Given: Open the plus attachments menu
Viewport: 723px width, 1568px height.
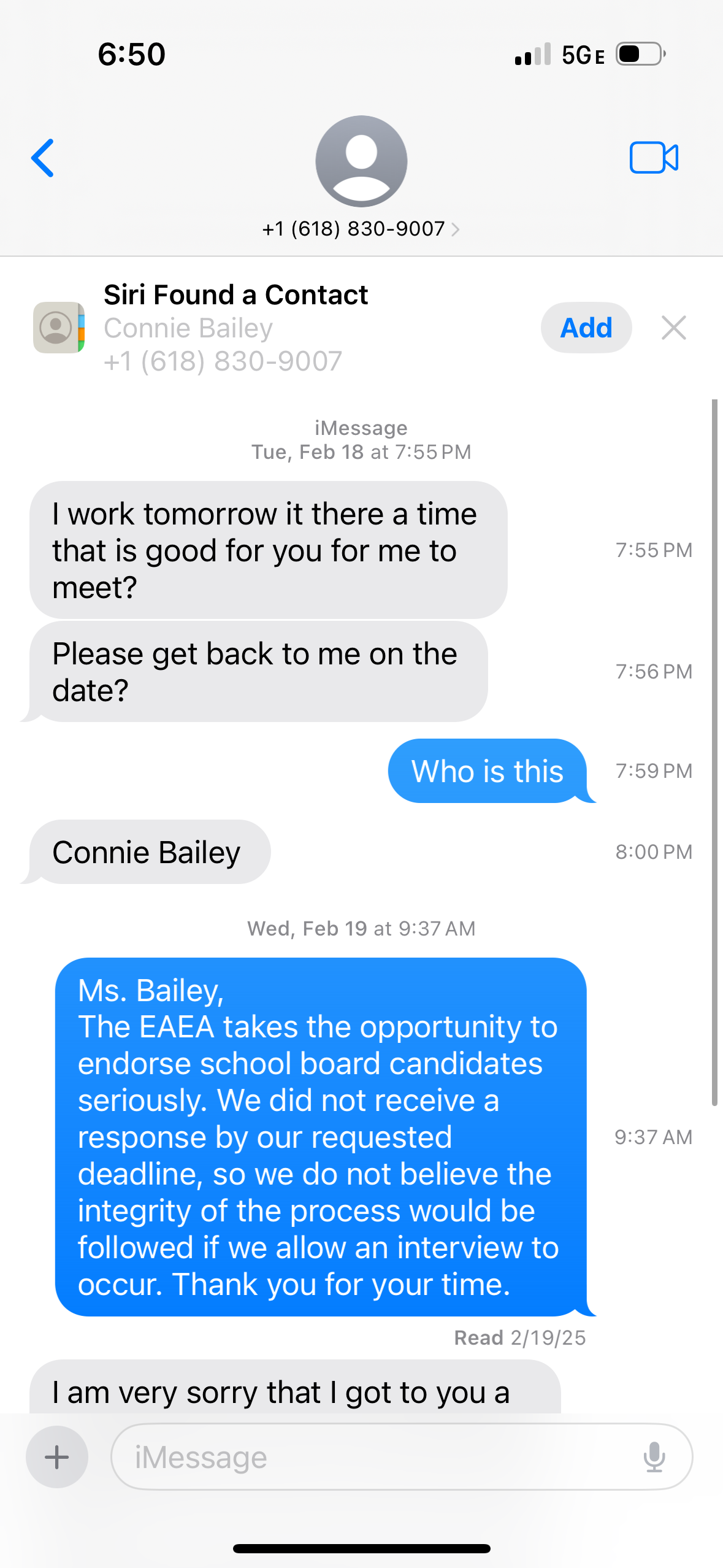Looking at the screenshot, I should pyautogui.click(x=57, y=1457).
